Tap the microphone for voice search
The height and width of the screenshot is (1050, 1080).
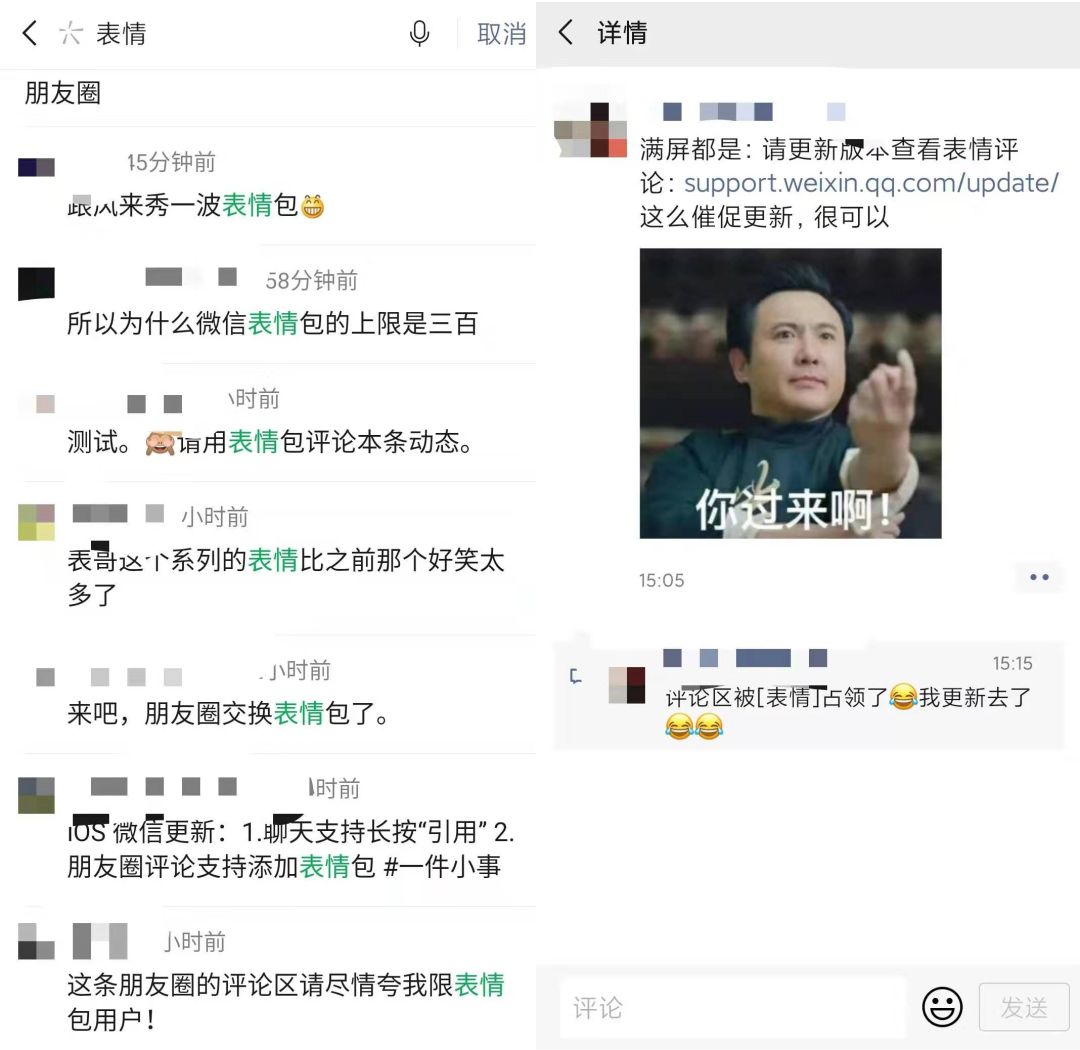[420, 34]
